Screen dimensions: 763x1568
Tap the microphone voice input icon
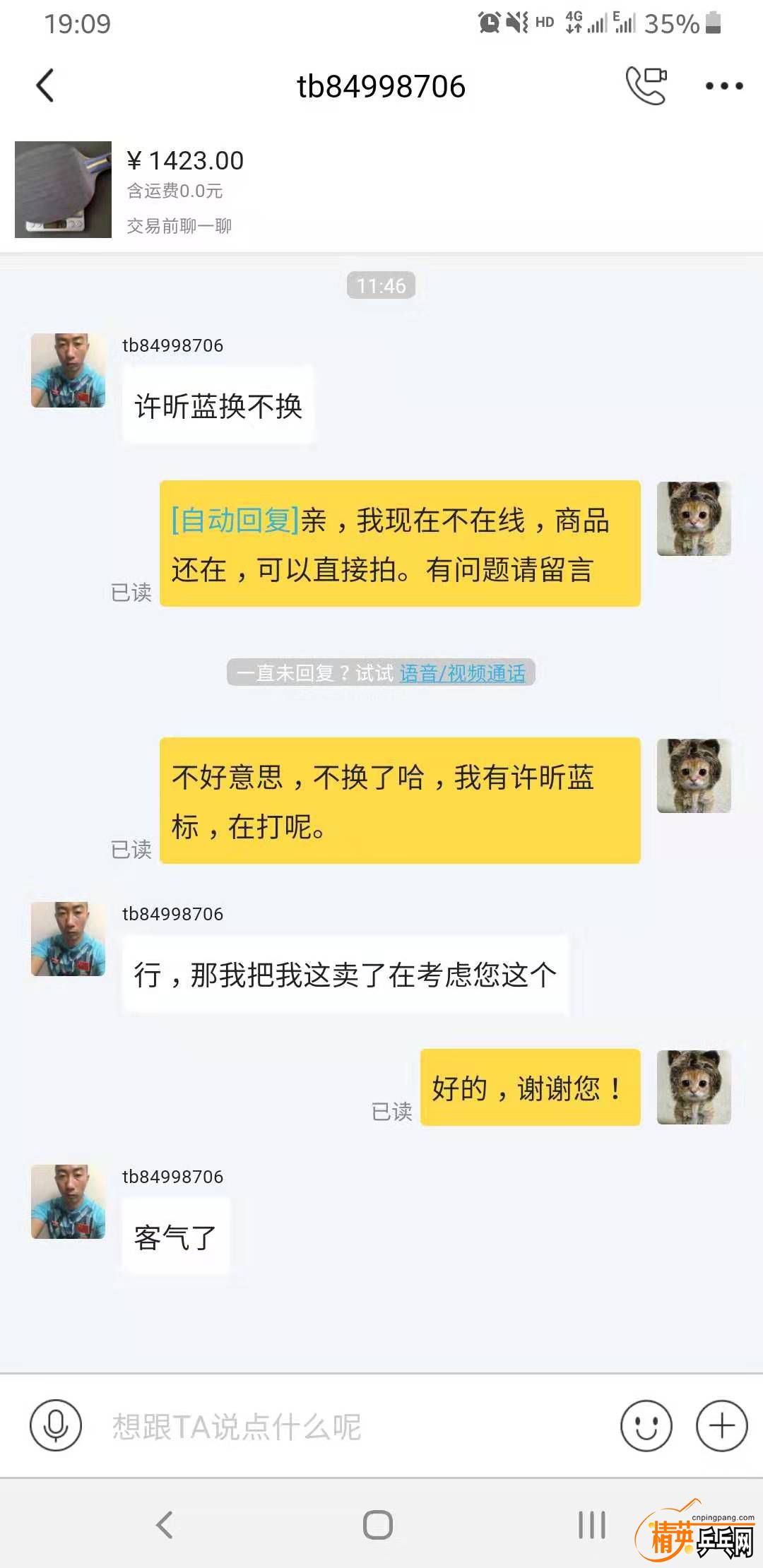pos(56,1425)
